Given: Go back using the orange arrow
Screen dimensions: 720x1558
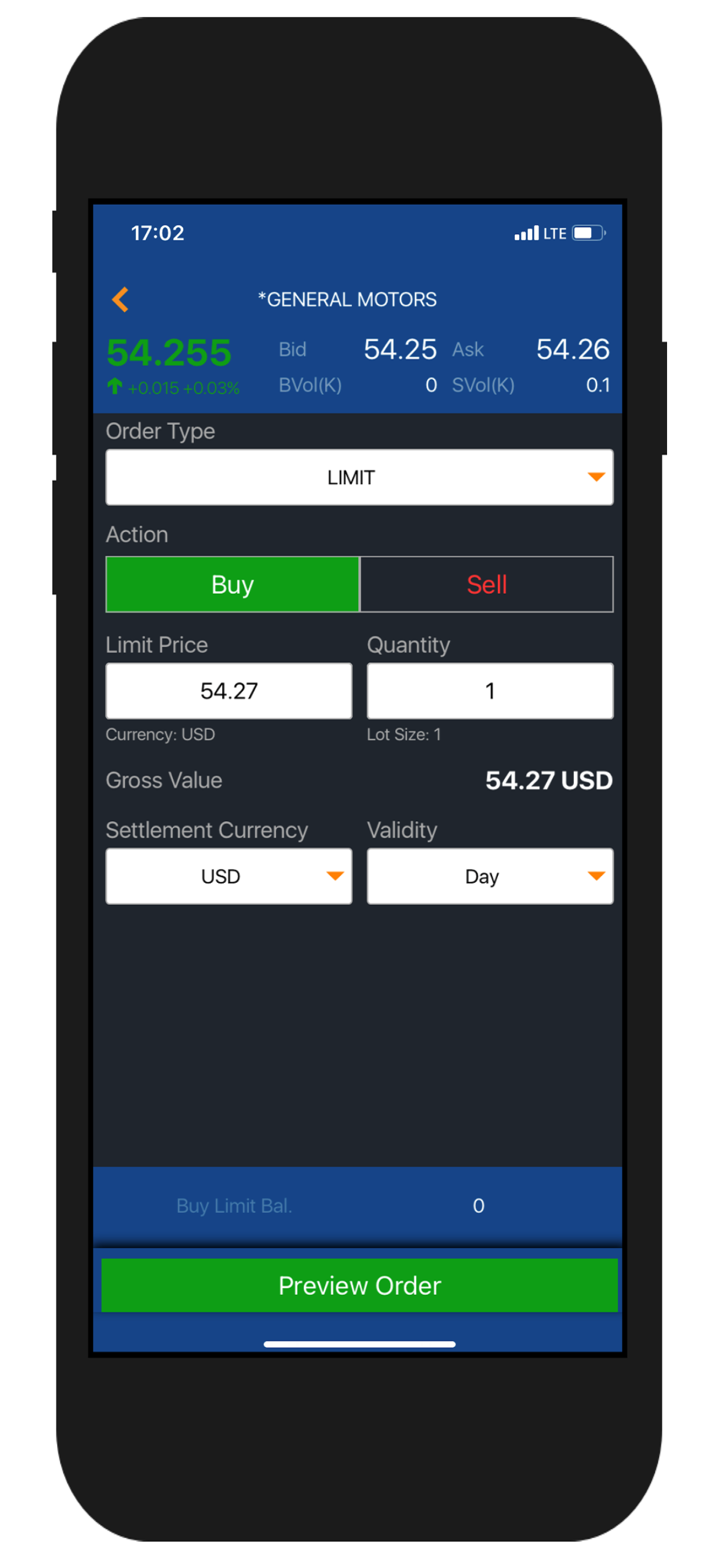Looking at the screenshot, I should (121, 298).
